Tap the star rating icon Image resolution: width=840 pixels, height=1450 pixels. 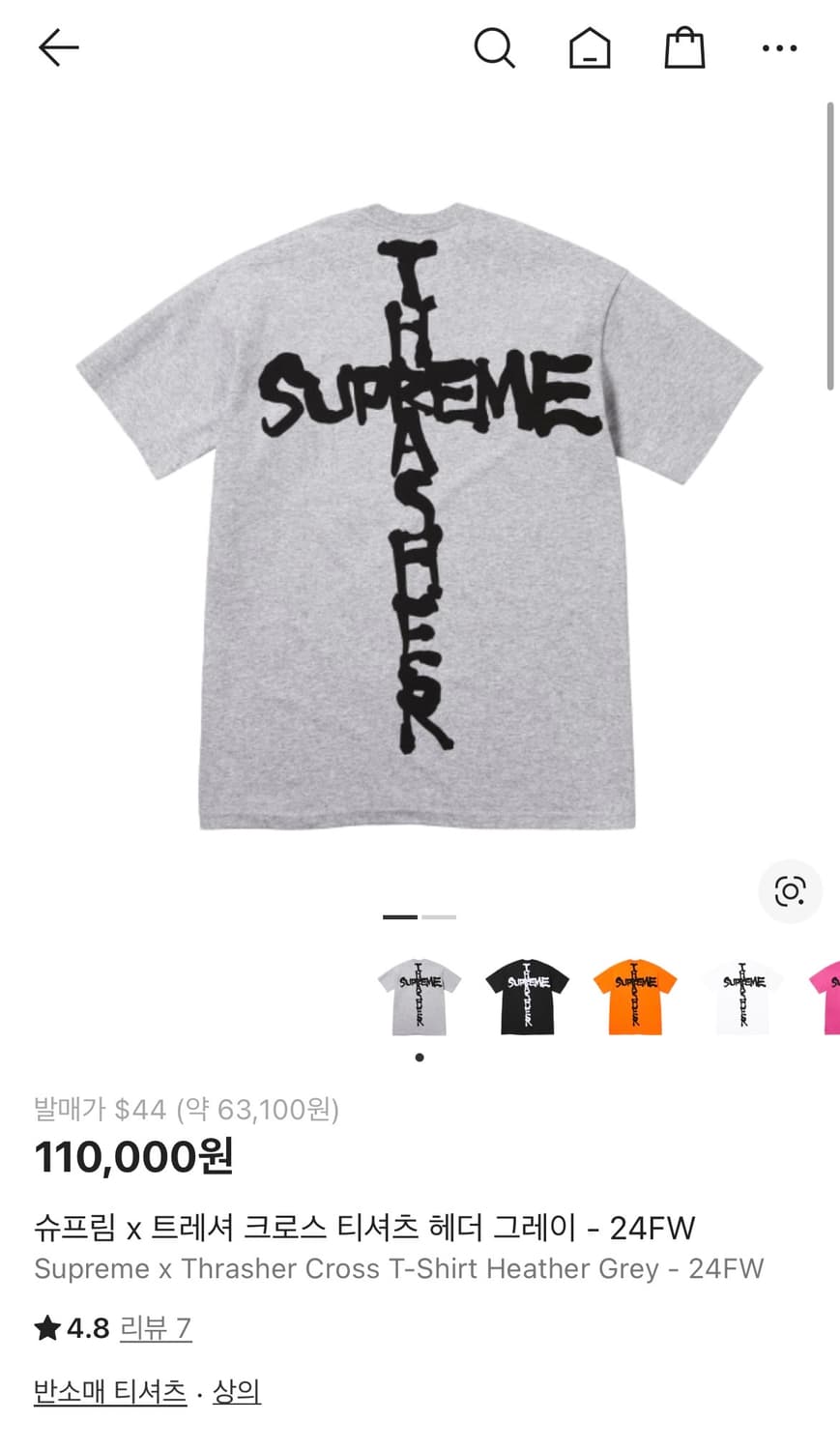tap(45, 1328)
